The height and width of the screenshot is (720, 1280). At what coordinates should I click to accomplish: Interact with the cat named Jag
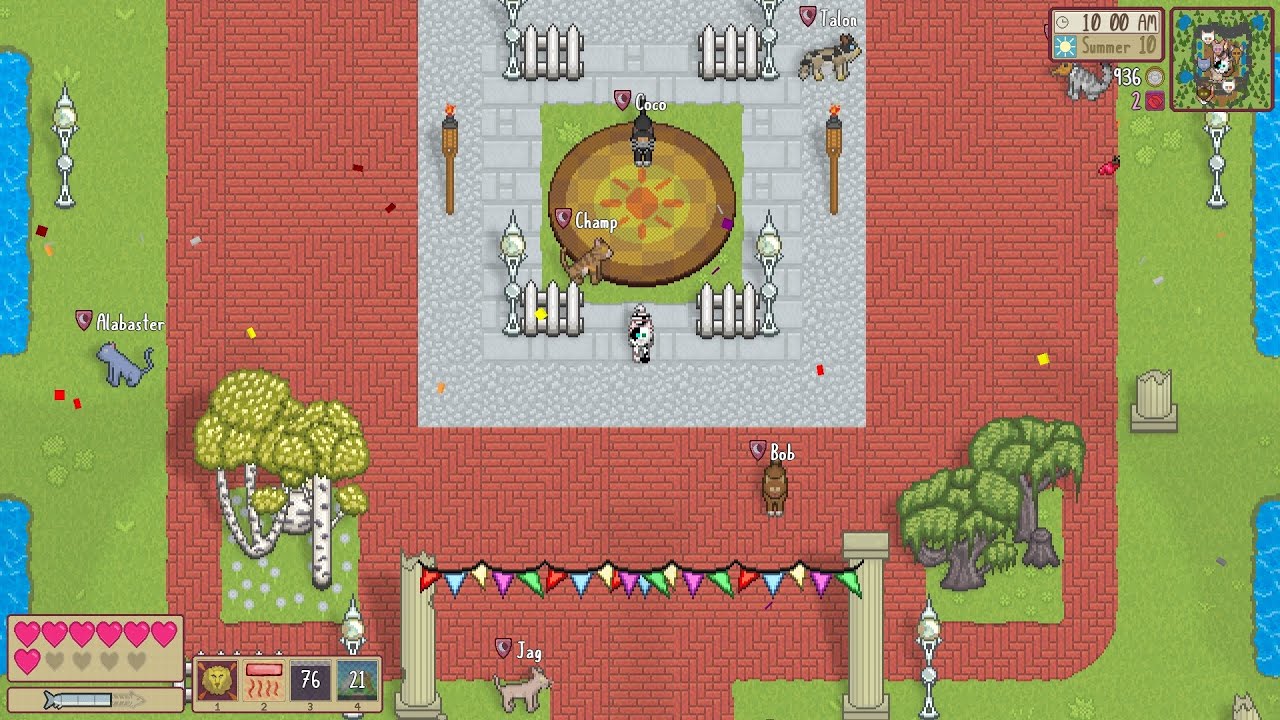(522, 690)
